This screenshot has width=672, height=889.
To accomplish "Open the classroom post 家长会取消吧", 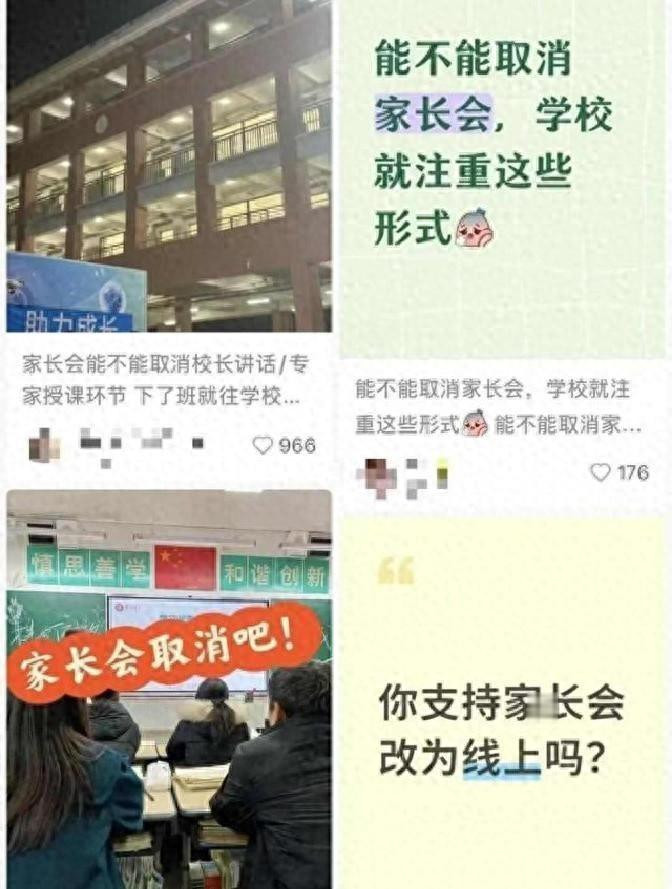I will pyautogui.click(x=169, y=689).
